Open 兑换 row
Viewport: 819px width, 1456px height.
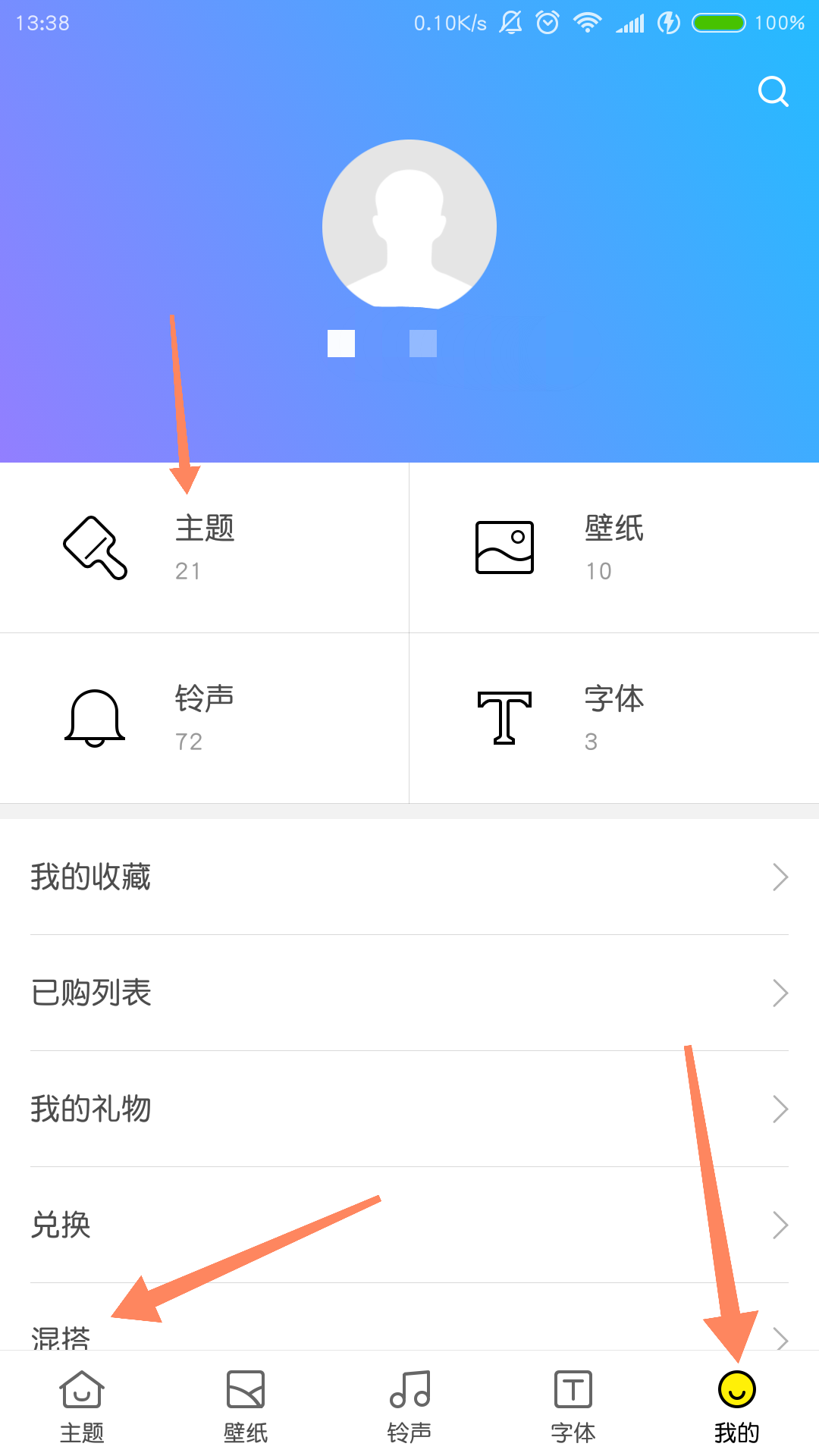409,1225
